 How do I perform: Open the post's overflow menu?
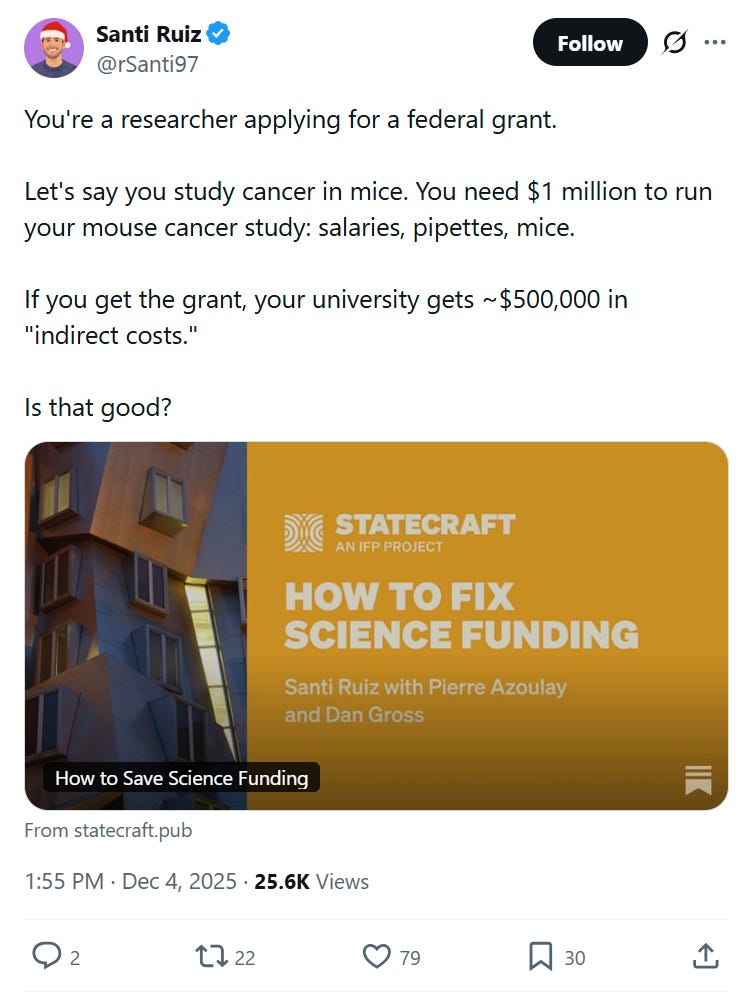pyautogui.click(x=715, y=43)
